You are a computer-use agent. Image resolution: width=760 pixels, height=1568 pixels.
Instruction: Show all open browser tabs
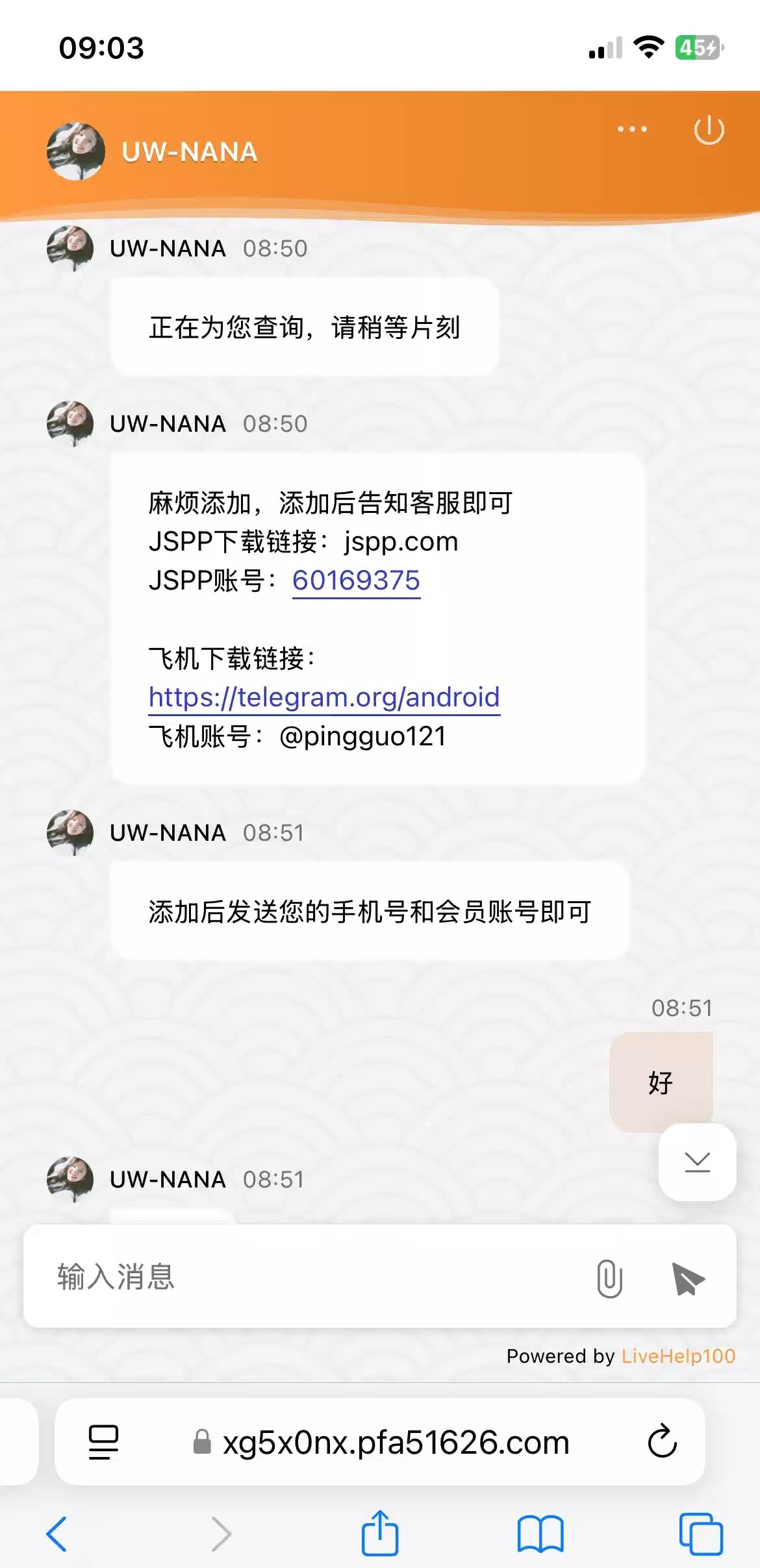(x=700, y=1534)
